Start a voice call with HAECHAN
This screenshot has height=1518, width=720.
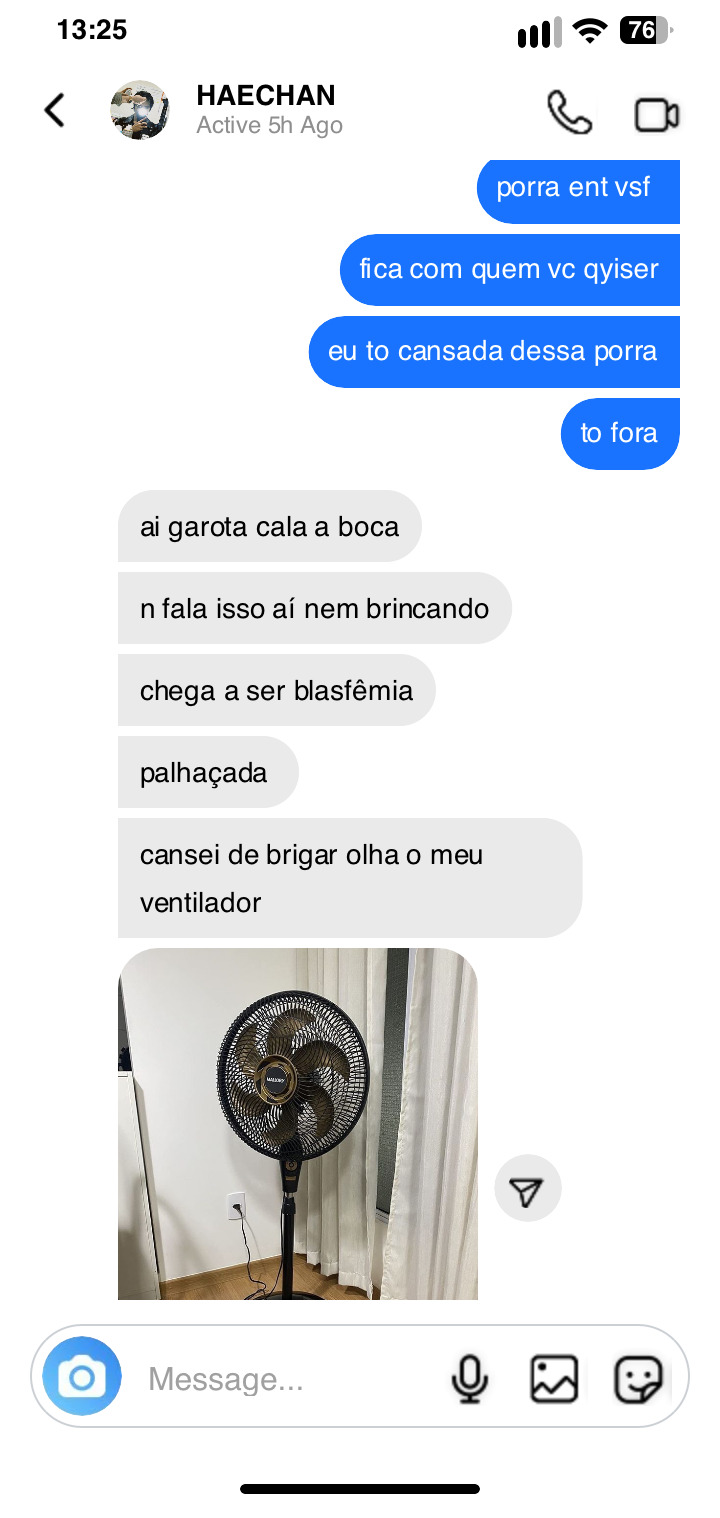click(x=569, y=113)
